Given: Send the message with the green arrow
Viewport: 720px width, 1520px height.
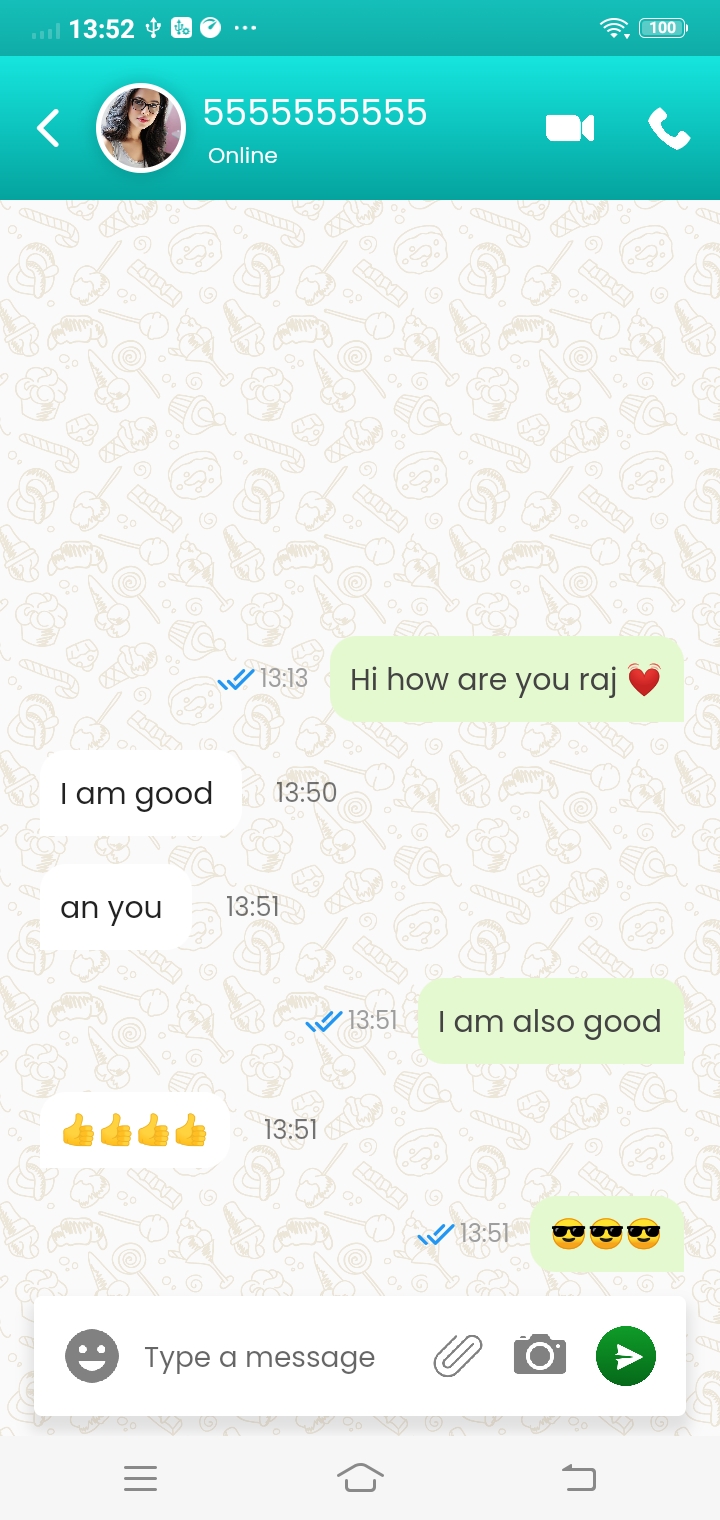Looking at the screenshot, I should 626,1356.
